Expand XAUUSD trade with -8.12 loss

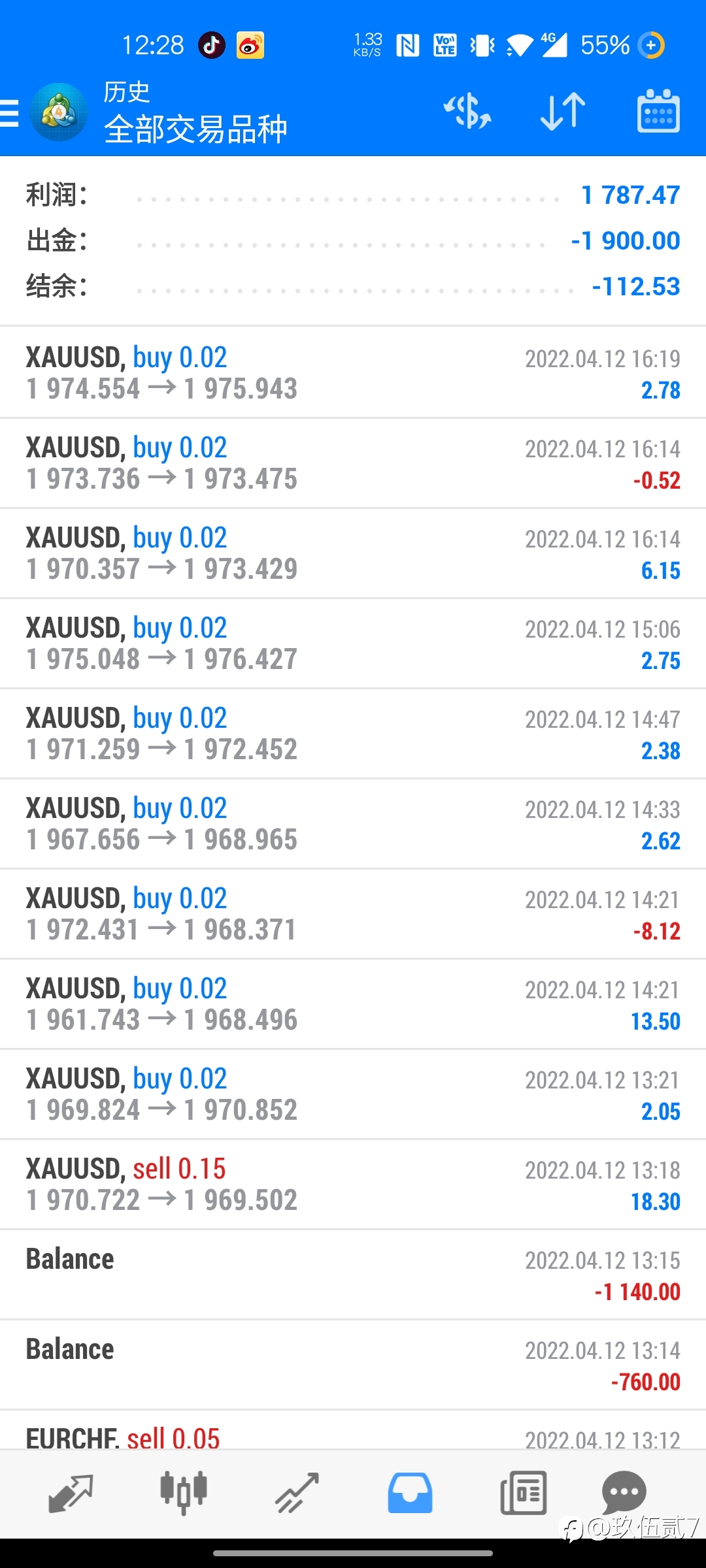coord(353,913)
